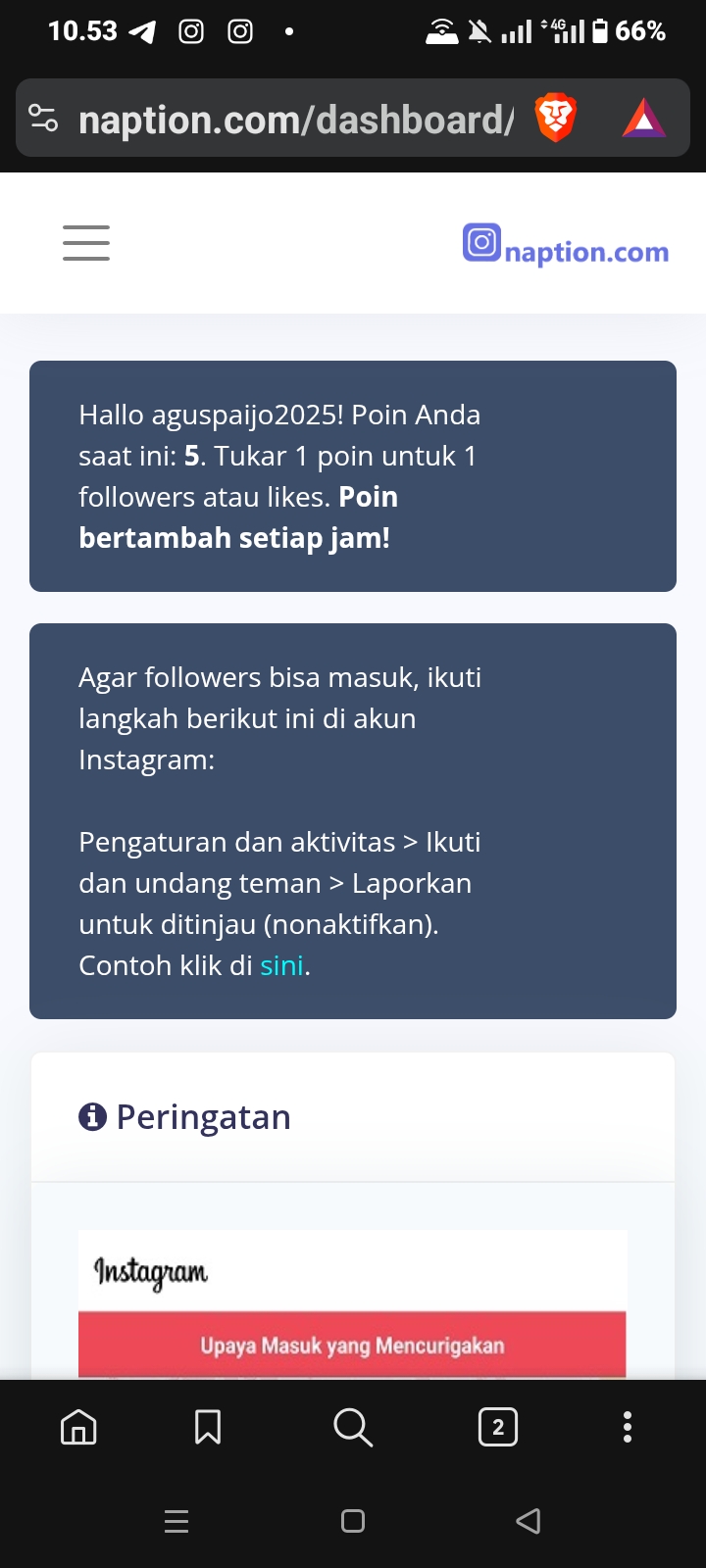
Task: Open Brave Shields lion icon
Action: (555, 119)
